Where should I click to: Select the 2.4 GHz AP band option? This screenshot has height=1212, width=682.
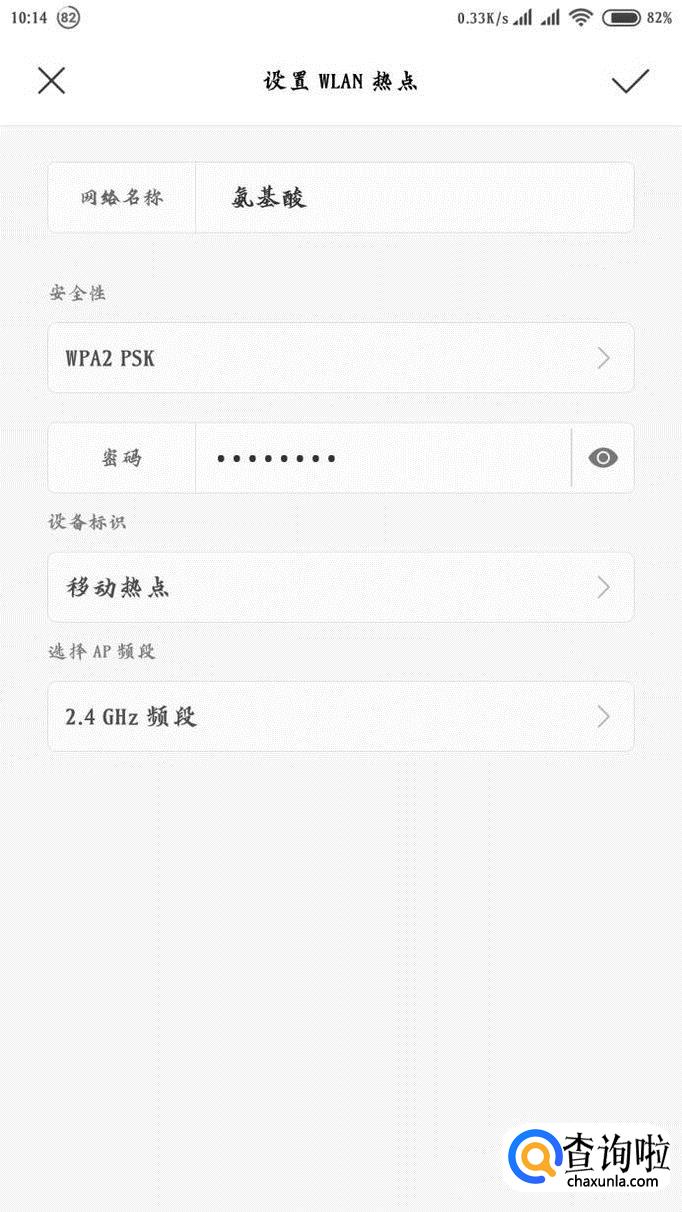(340, 717)
